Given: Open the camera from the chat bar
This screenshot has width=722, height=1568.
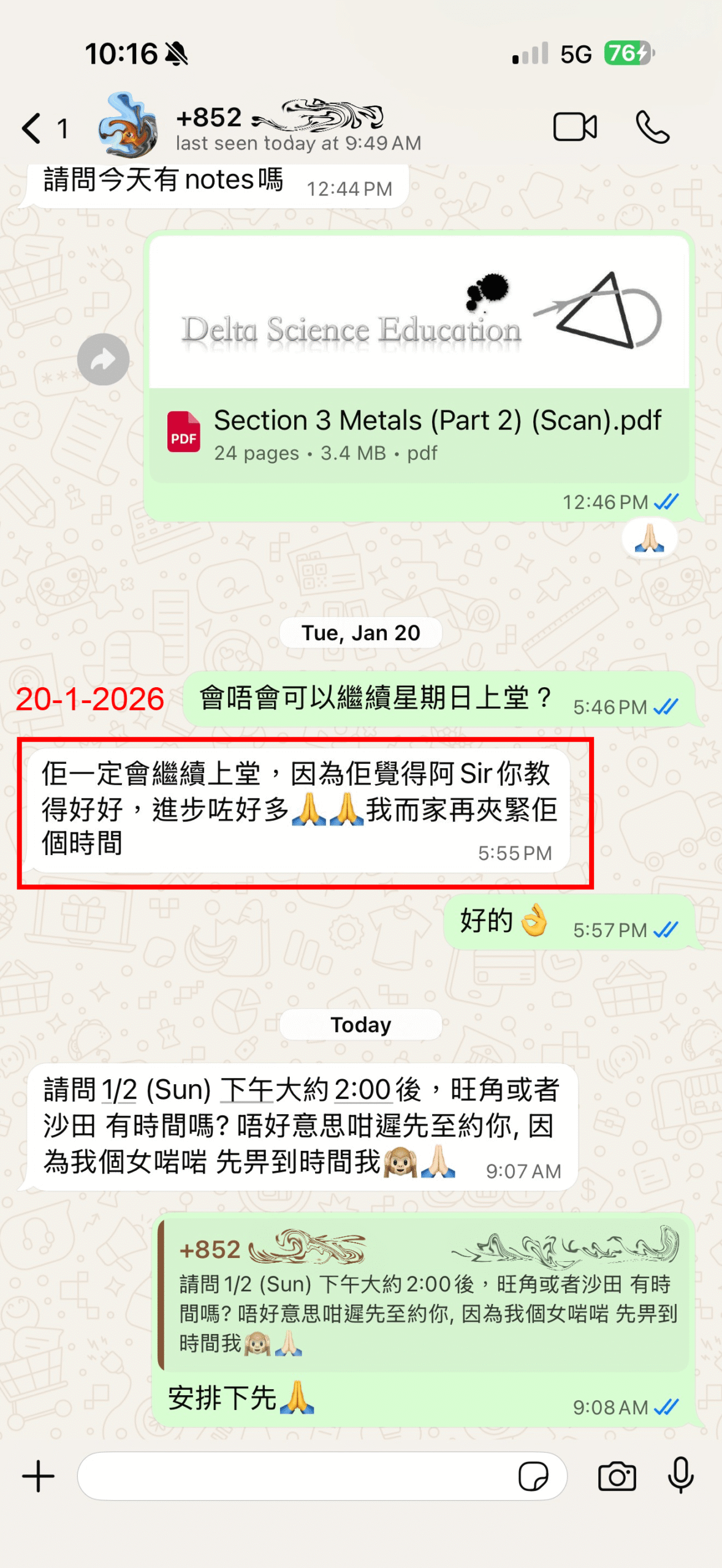Looking at the screenshot, I should 617,1476.
